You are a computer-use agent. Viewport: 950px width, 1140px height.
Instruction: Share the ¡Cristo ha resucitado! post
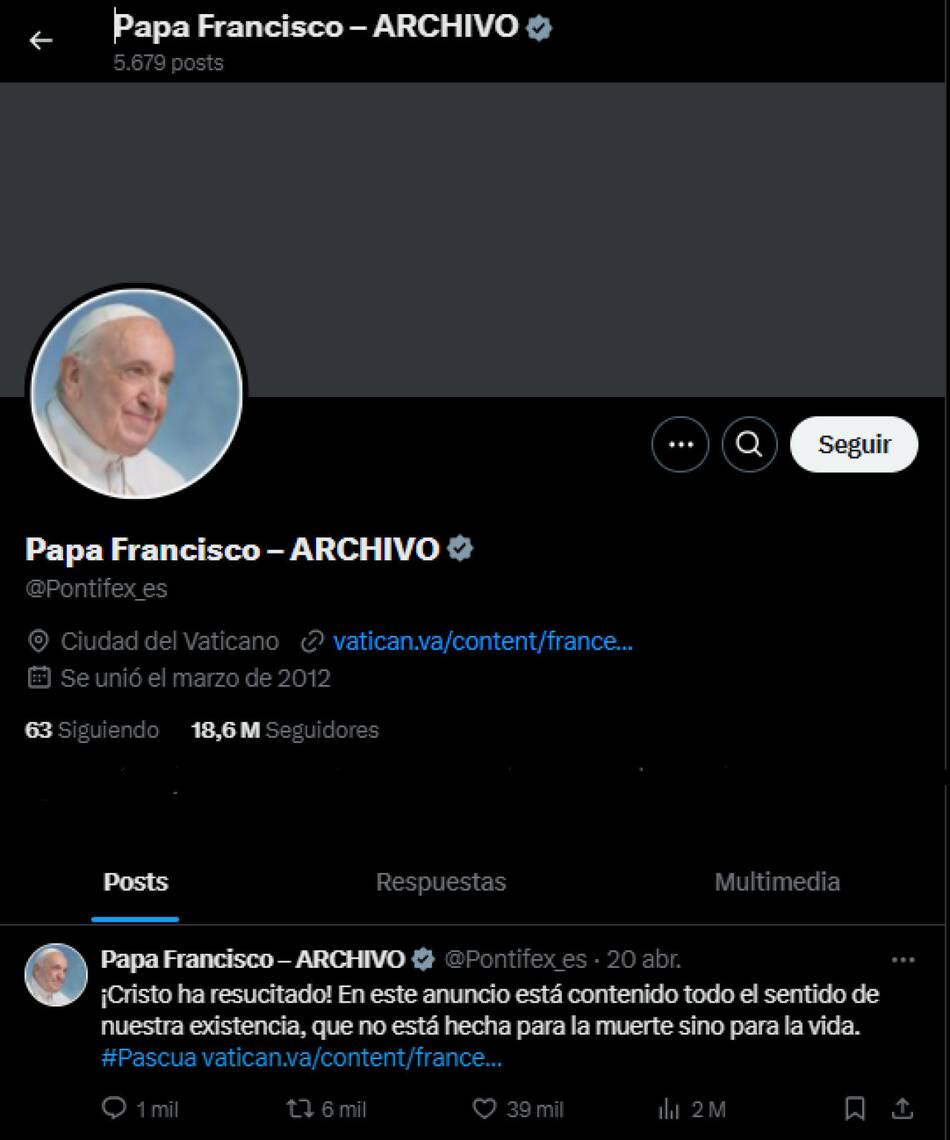point(902,1108)
